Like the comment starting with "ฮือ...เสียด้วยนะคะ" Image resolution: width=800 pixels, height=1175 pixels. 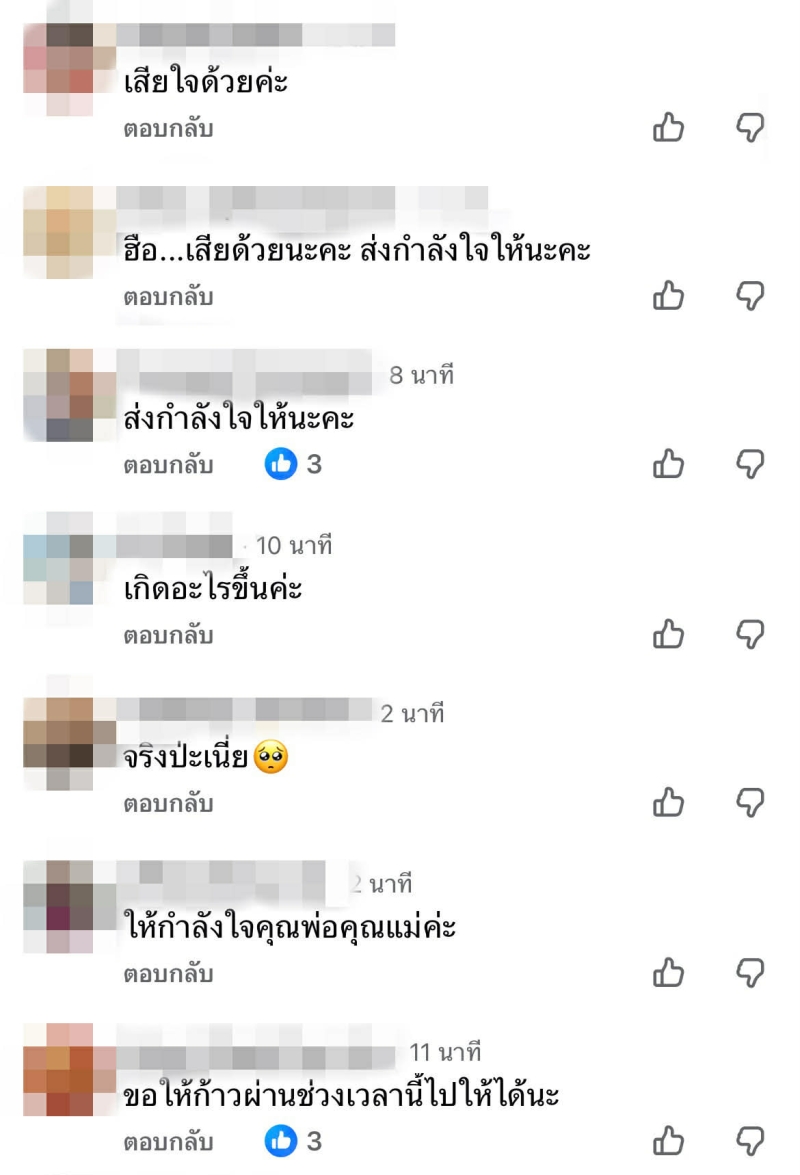668,295
